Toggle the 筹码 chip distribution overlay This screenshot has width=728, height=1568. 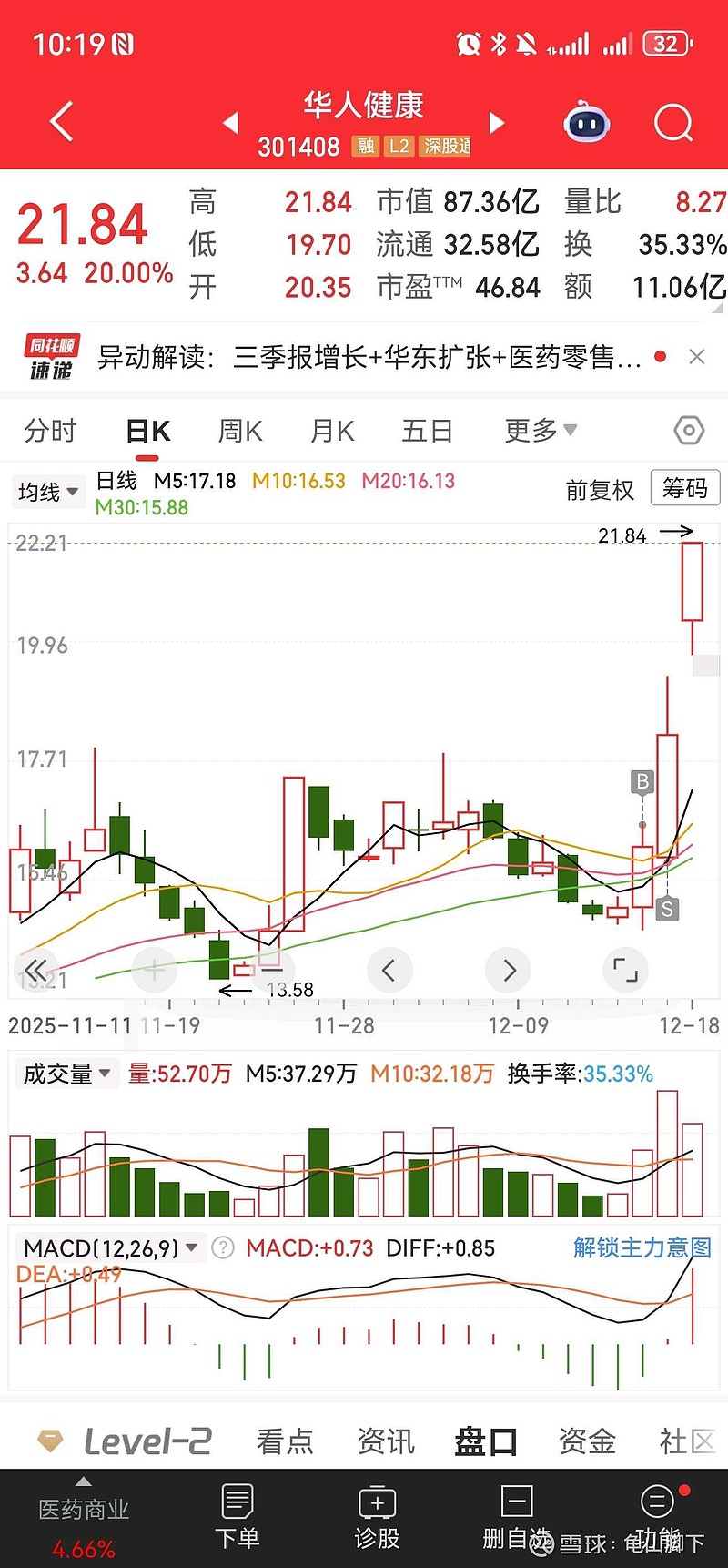click(x=684, y=489)
